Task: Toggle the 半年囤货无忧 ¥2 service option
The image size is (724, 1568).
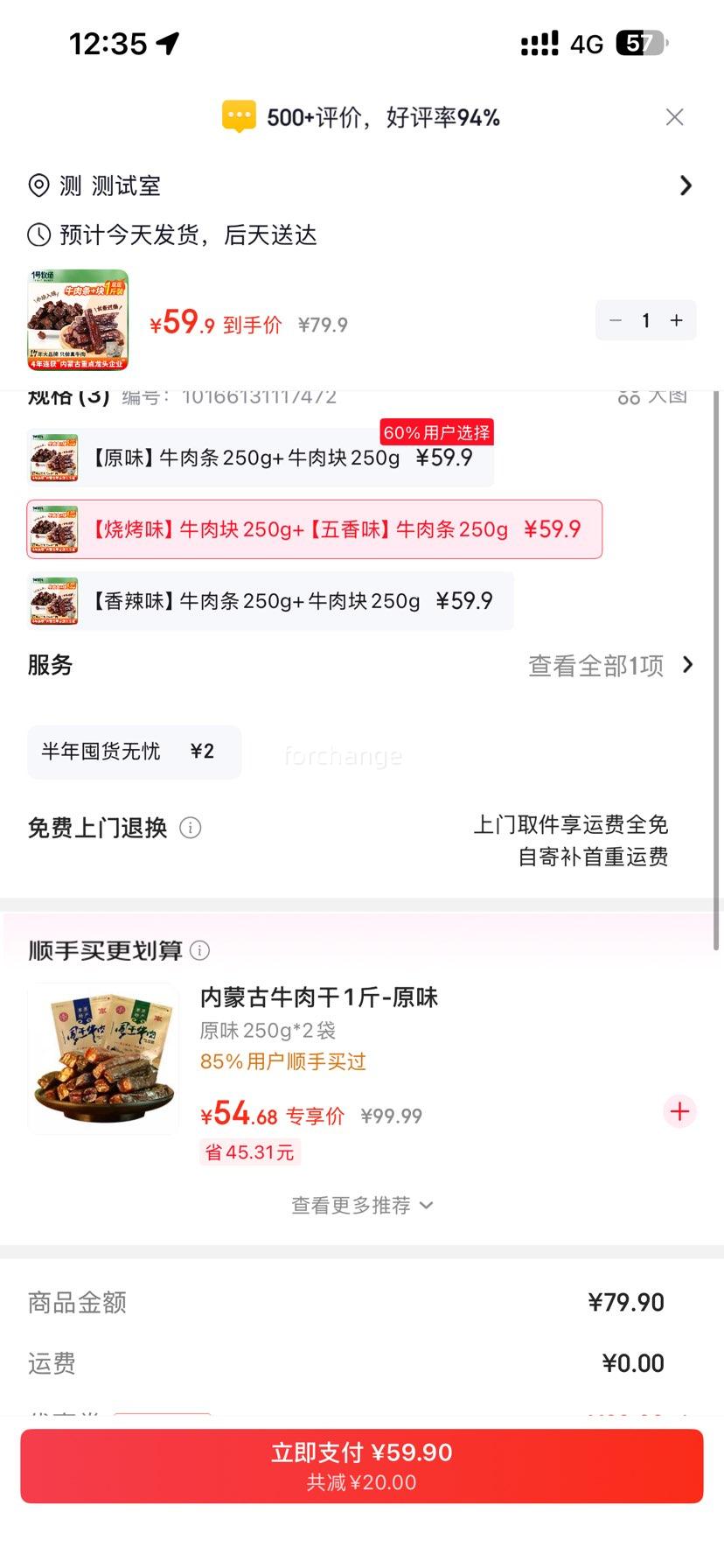Action: click(134, 752)
